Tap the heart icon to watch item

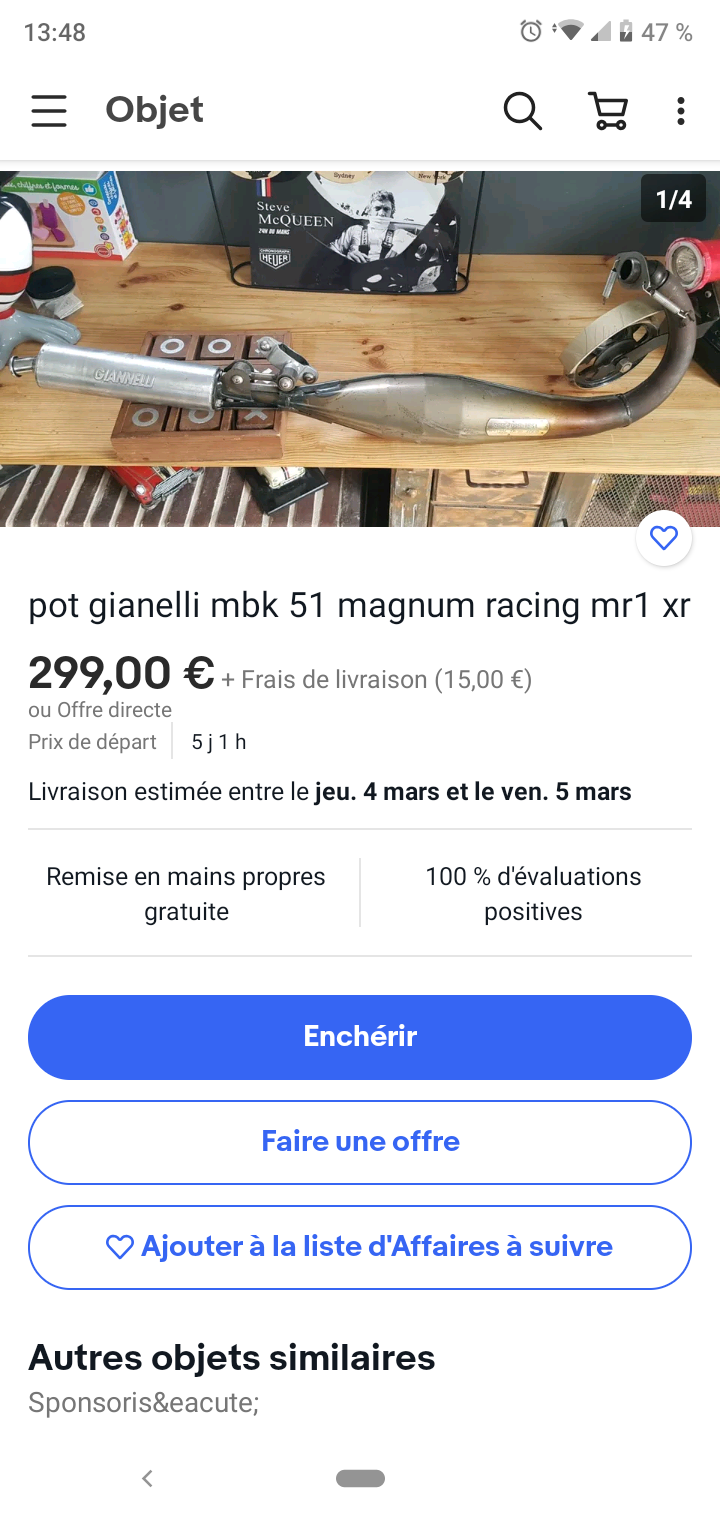coord(664,539)
